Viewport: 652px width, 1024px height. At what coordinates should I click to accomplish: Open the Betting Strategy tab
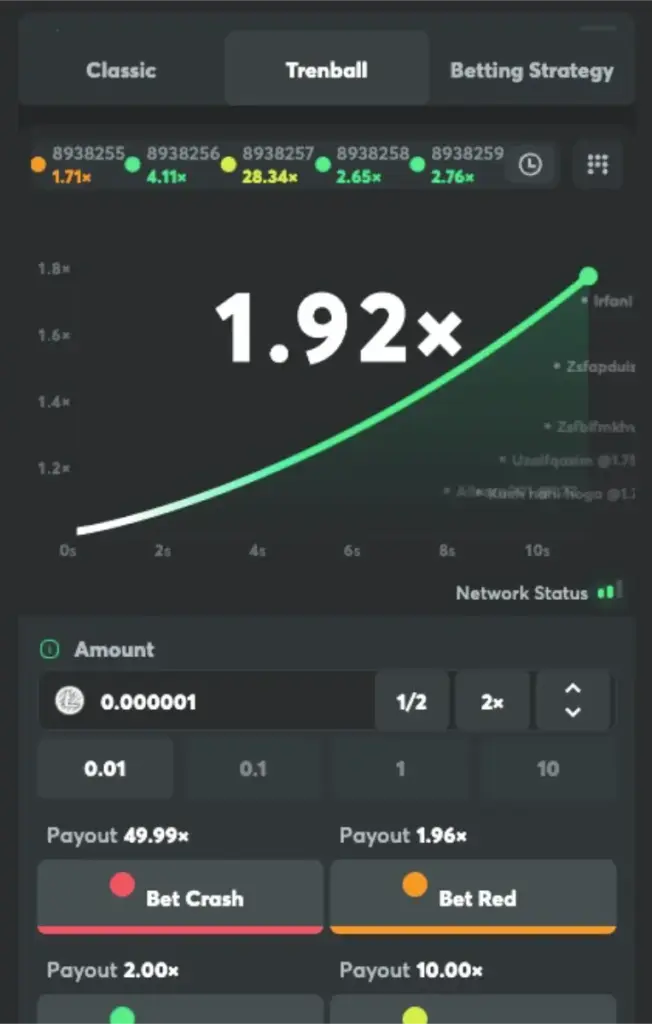click(x=531, y=70)
